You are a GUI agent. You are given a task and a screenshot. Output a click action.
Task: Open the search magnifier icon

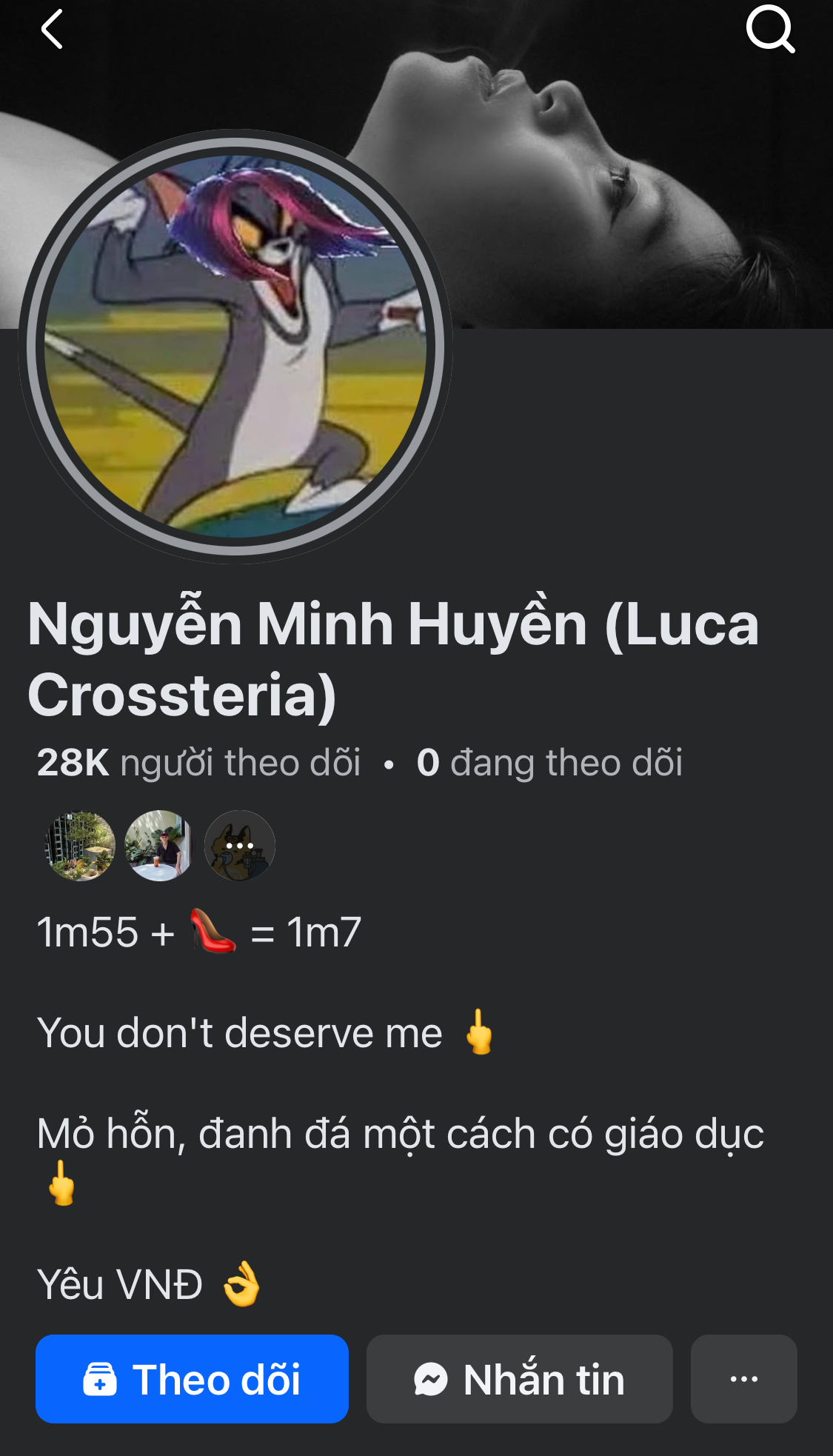[770, 30]
